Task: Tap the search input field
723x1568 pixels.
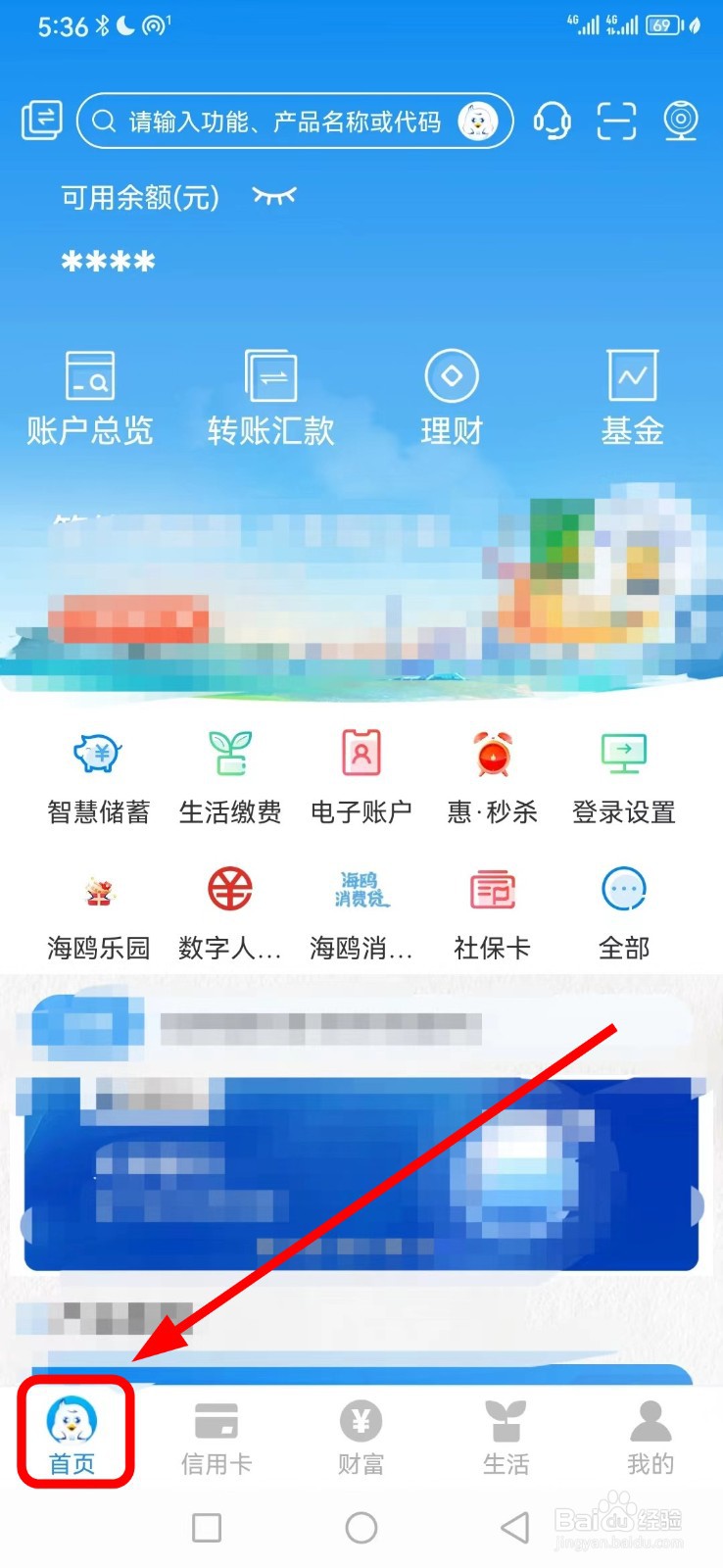Action: click(x=294, y=121)
